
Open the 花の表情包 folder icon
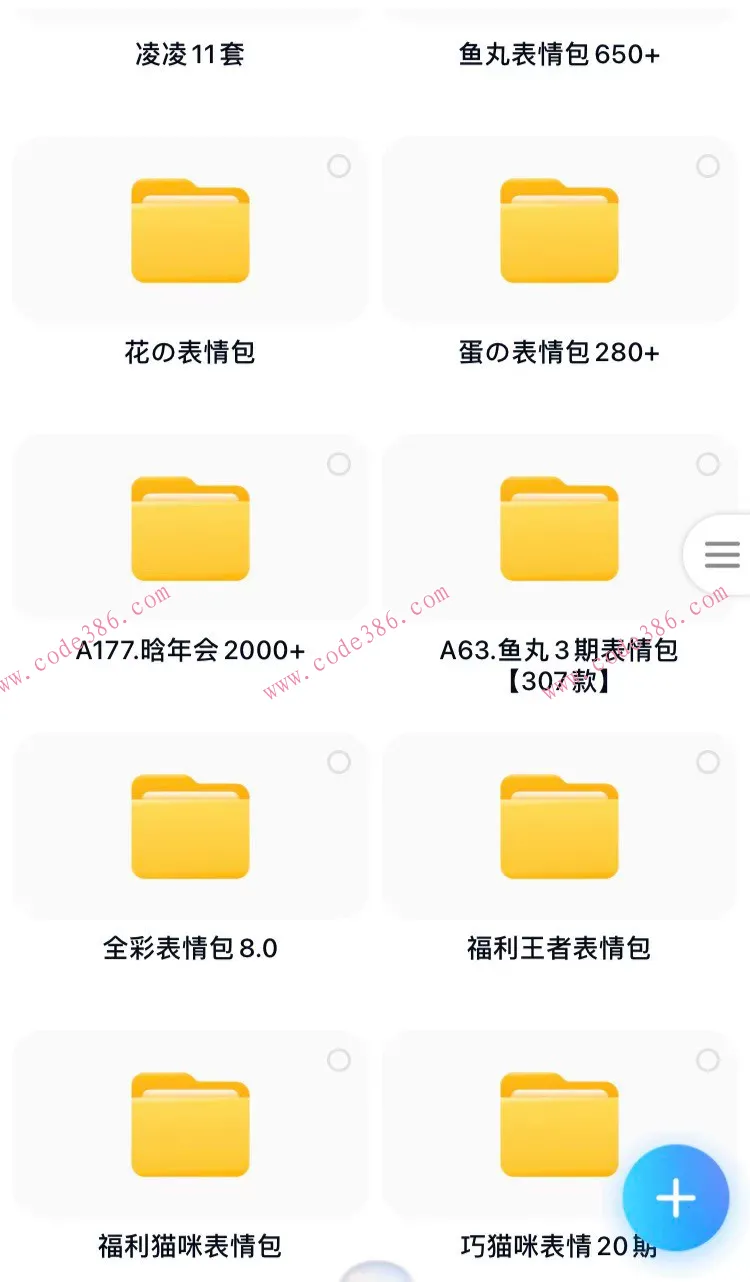190,230
